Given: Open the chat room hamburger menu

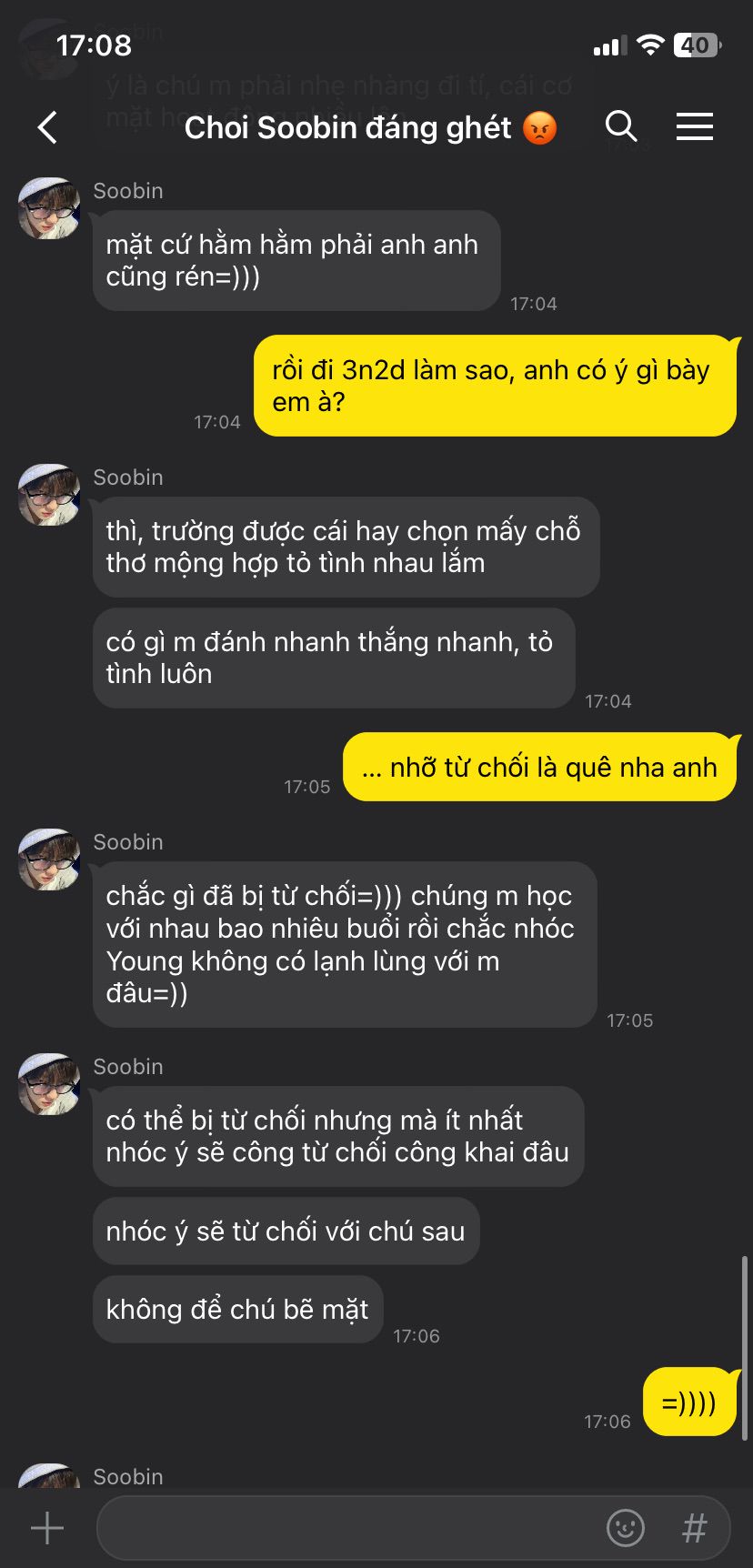Looking at the screenshot, I should [694, 126].
